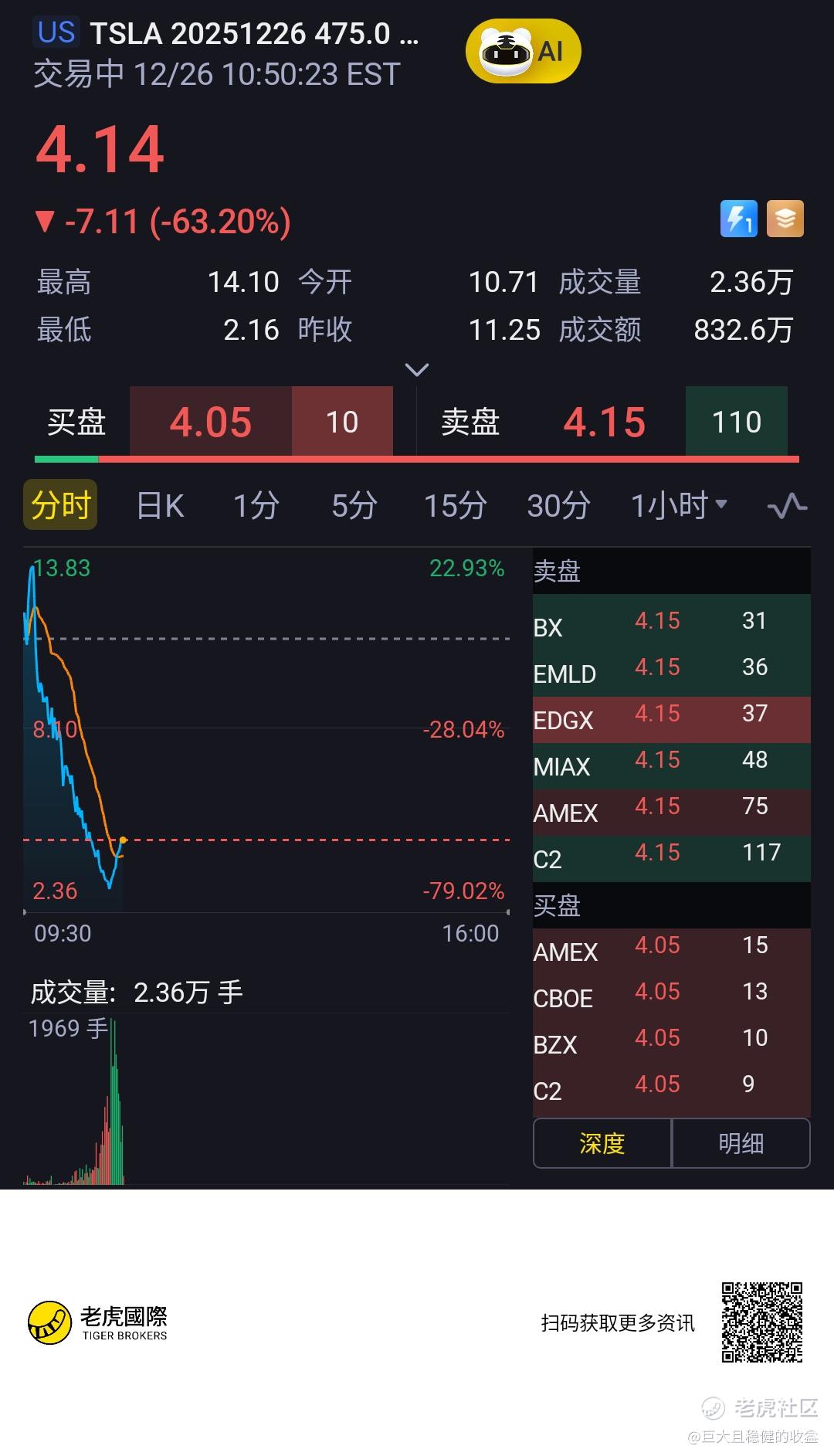
Task: Switch to the 5分 chart
Action: click(x=354, y=506)
